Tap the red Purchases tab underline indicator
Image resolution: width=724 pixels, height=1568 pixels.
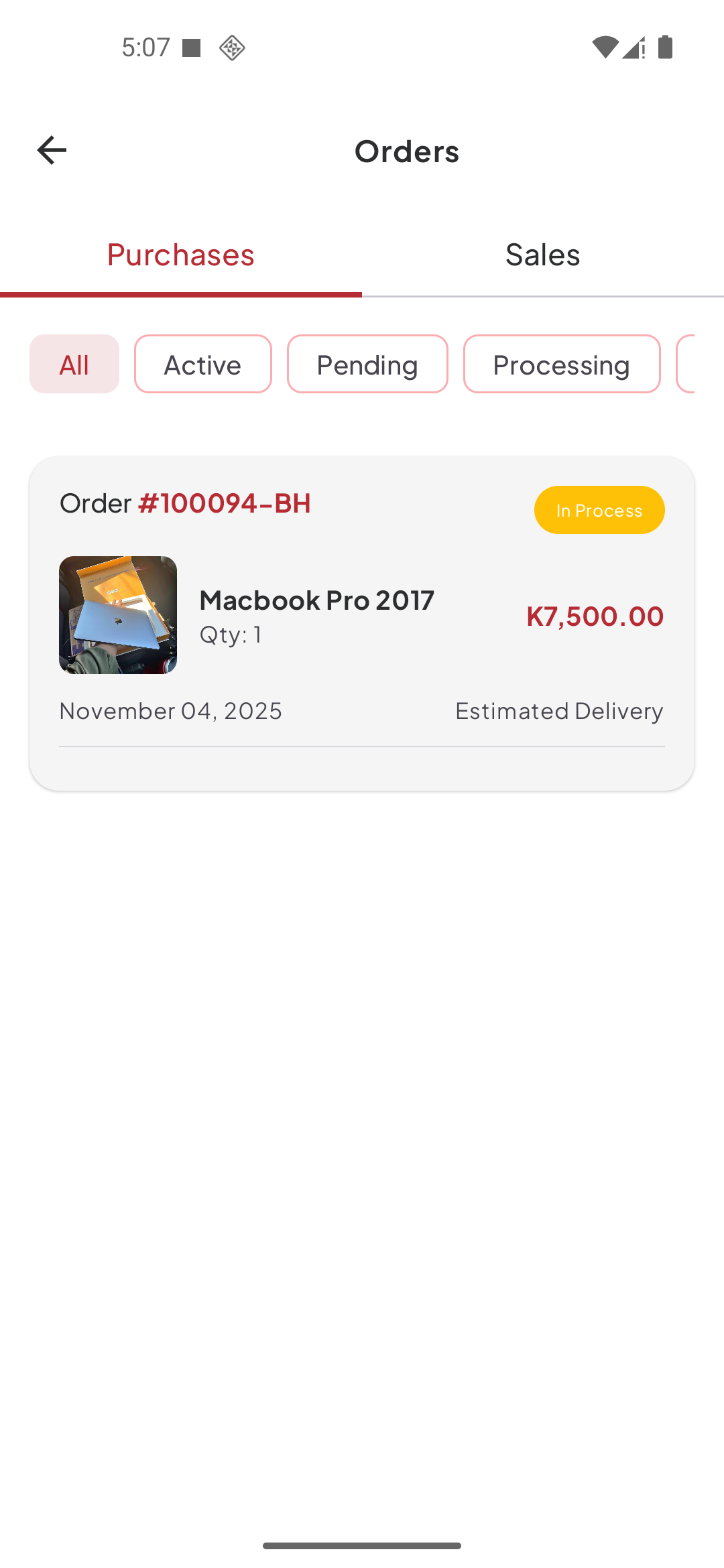(x=180, y=293)
